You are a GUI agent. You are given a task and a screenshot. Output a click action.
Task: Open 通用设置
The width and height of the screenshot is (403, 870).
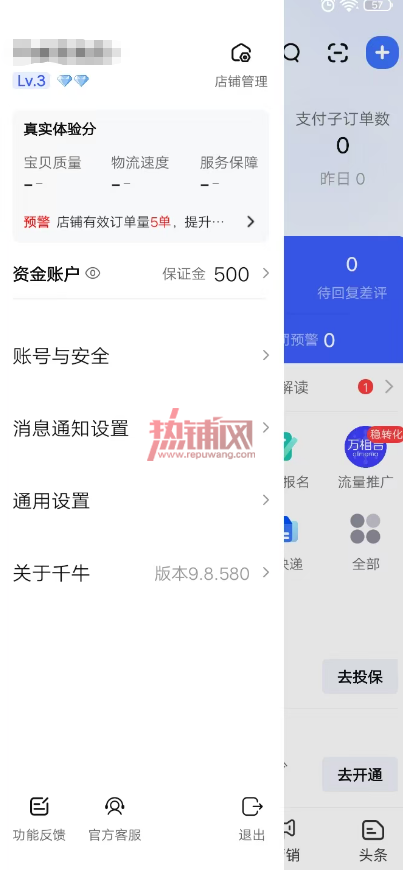142,500
